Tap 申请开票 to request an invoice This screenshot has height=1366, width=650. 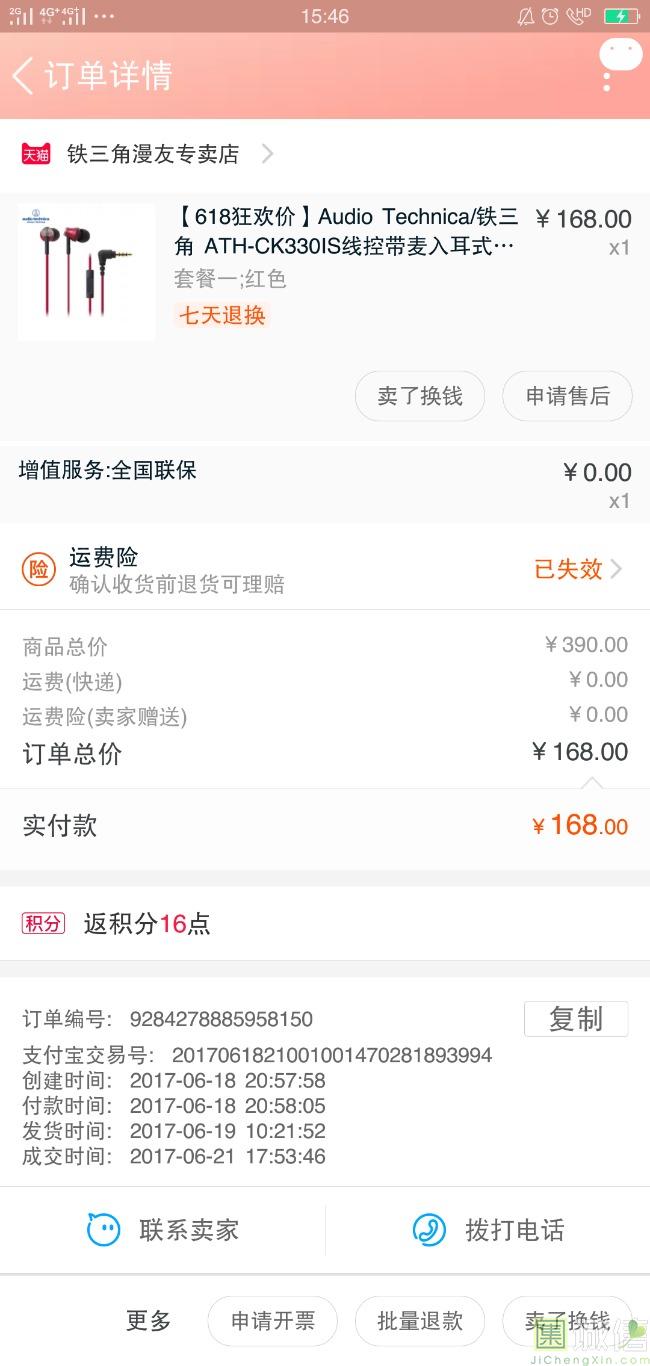(273, 1321)
